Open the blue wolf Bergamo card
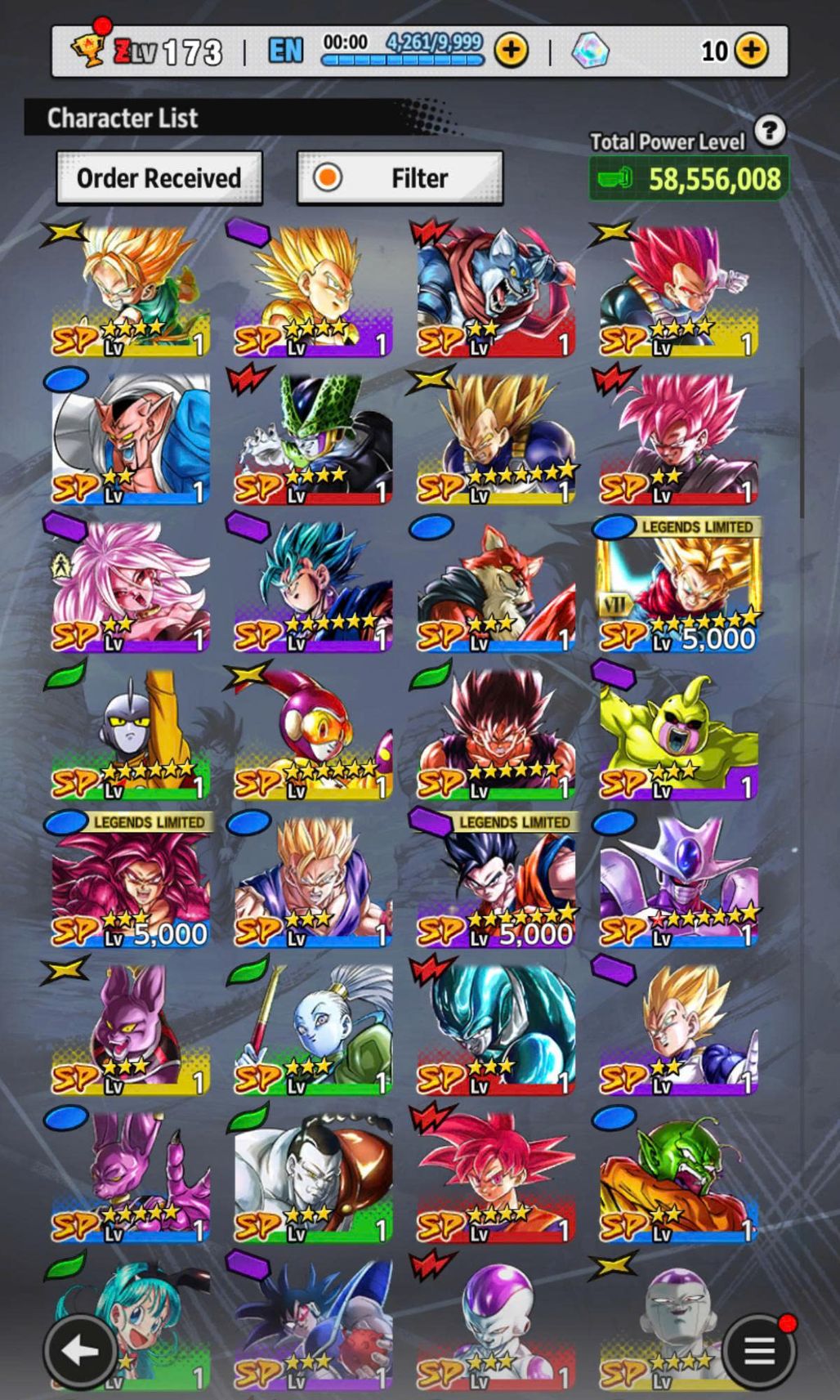The height and width of the screenshot is (1400, 840). pyautogui.click(x=495, y=290)
